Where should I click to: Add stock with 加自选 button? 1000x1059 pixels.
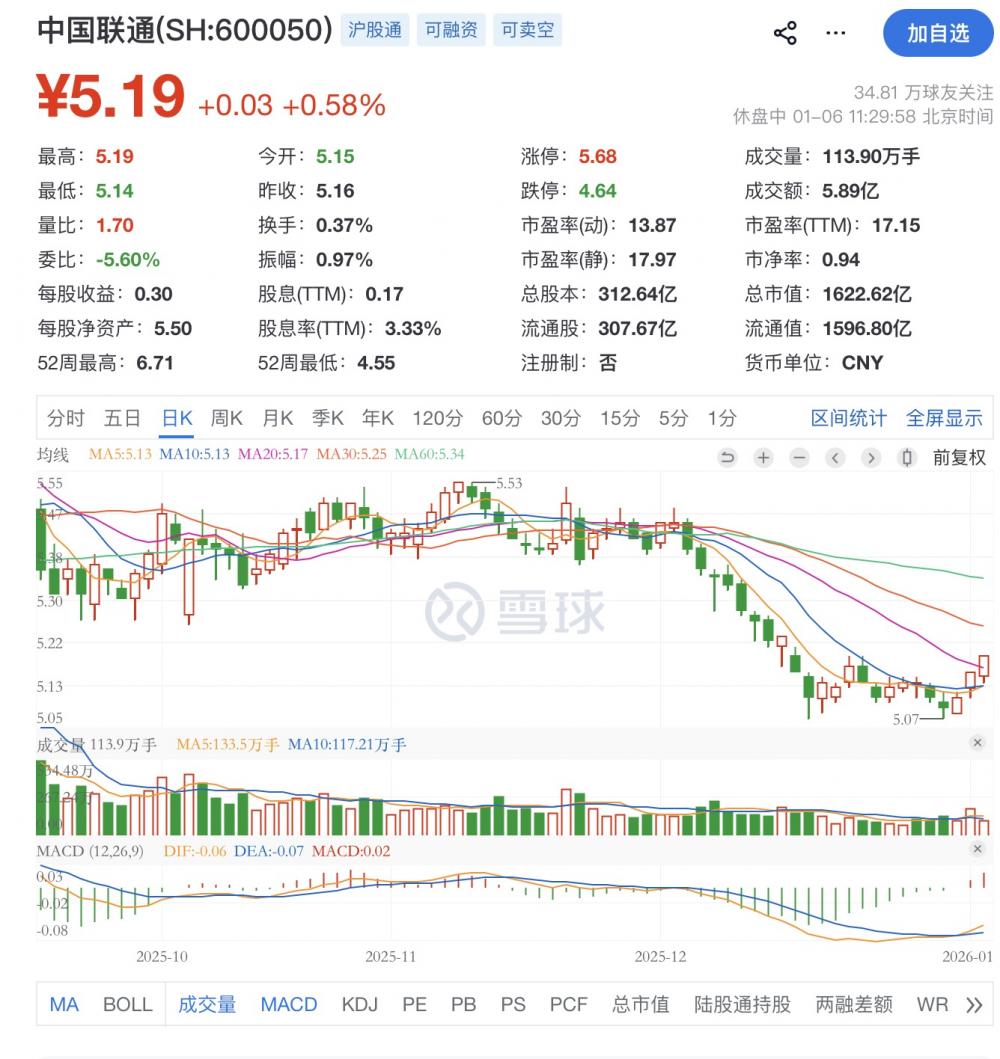tap(937, 33)
